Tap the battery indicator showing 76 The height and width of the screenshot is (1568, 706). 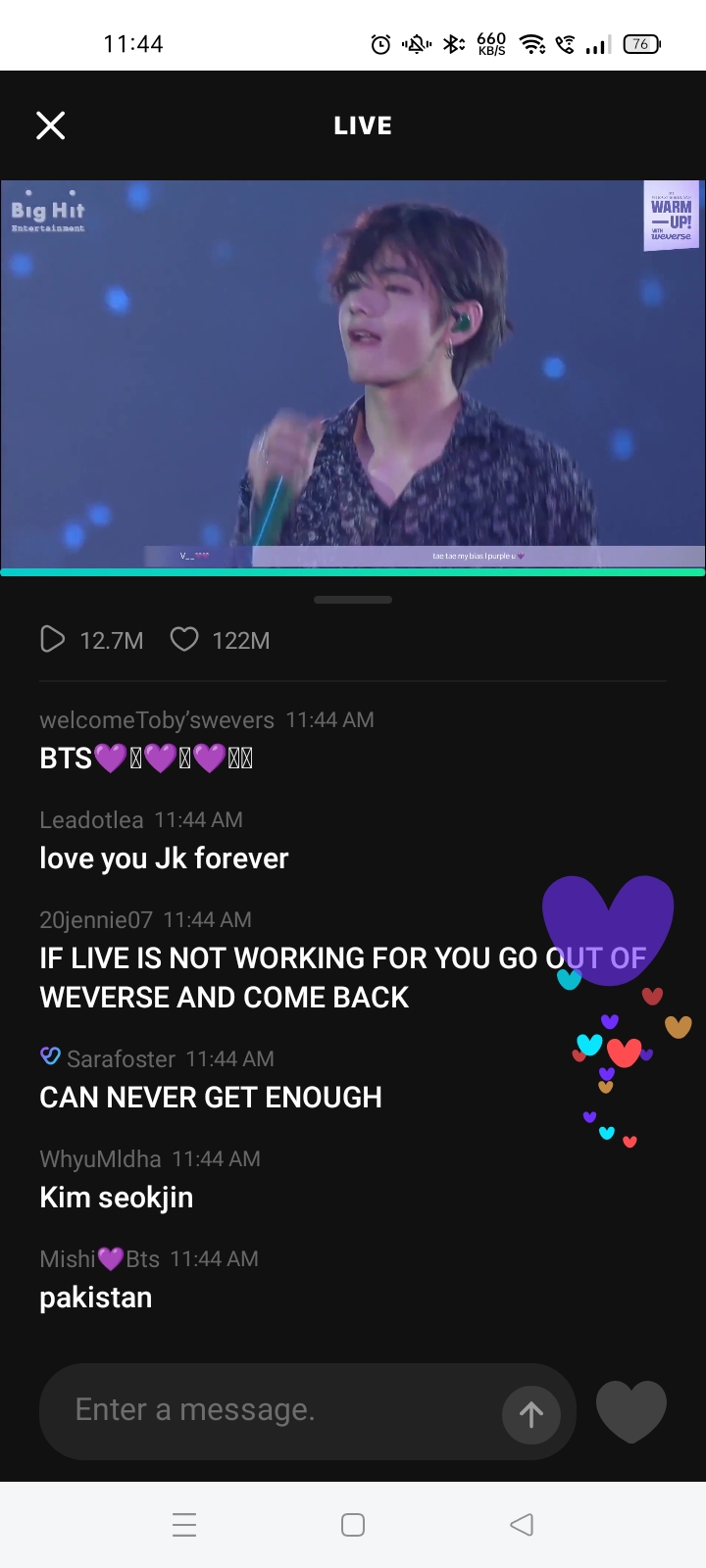(x=641, y=43)
